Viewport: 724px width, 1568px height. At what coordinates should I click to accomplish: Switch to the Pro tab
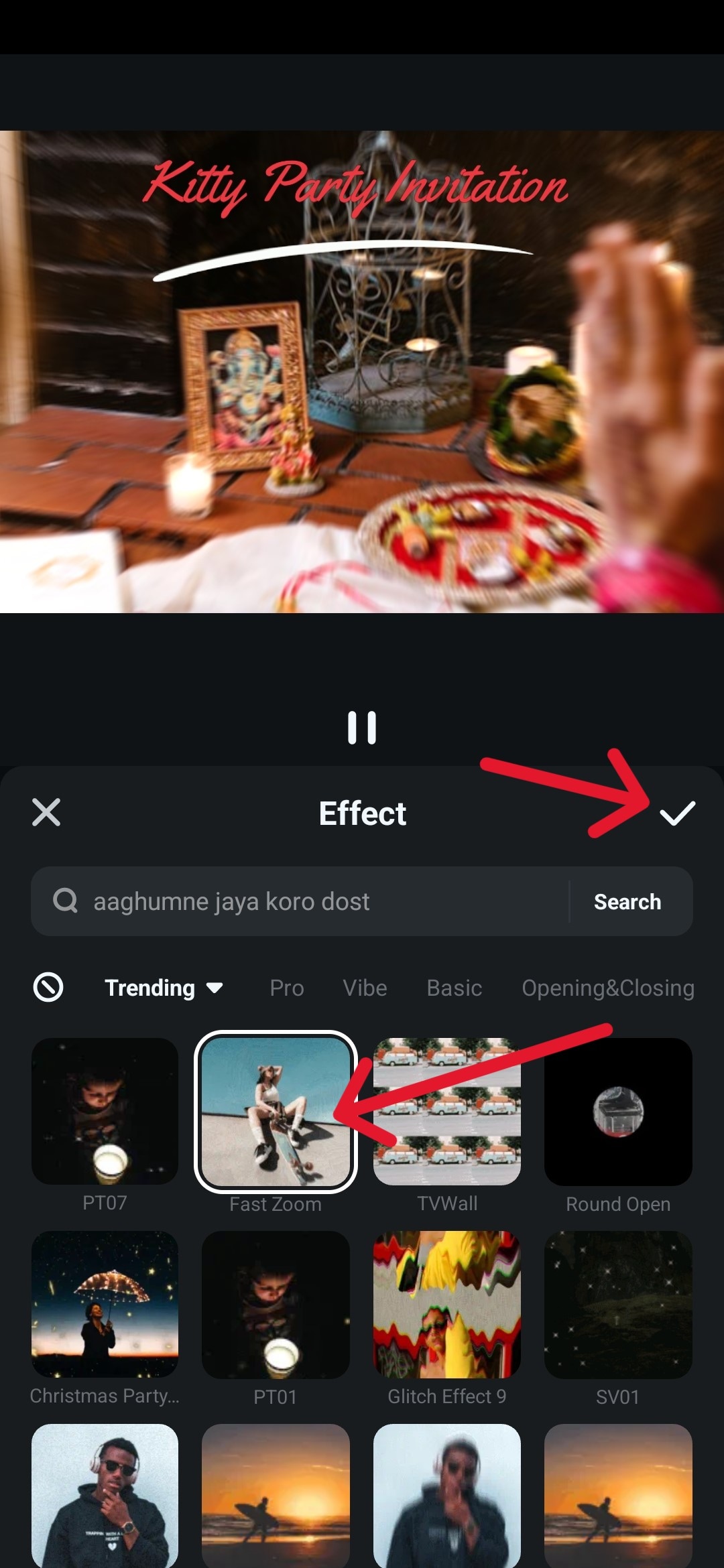[286, 988]
